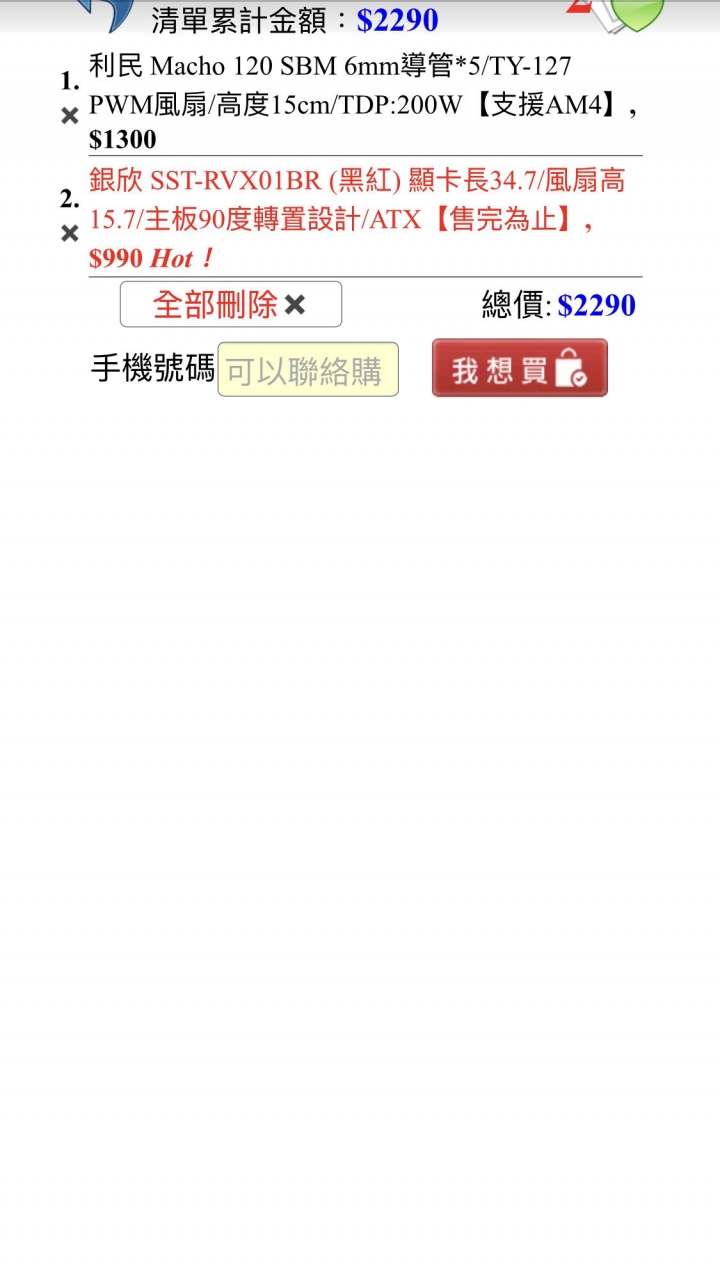Remove the 銀欣 SST-RVX01BR case item
This screenshot has width=720, height=1280.
click(x=69, y=233)
